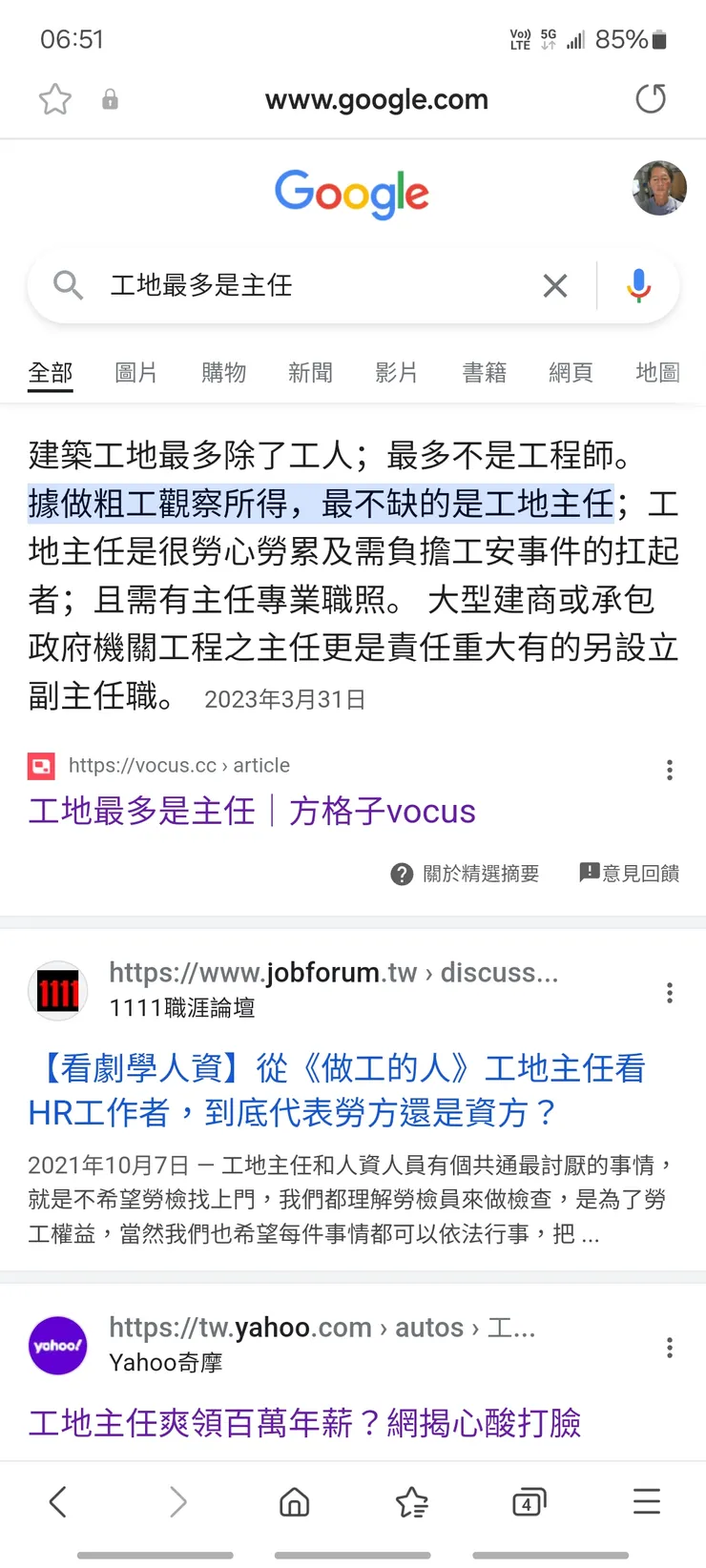
Task: Tap the magnifying glass search icon
Action: [67, 285]
